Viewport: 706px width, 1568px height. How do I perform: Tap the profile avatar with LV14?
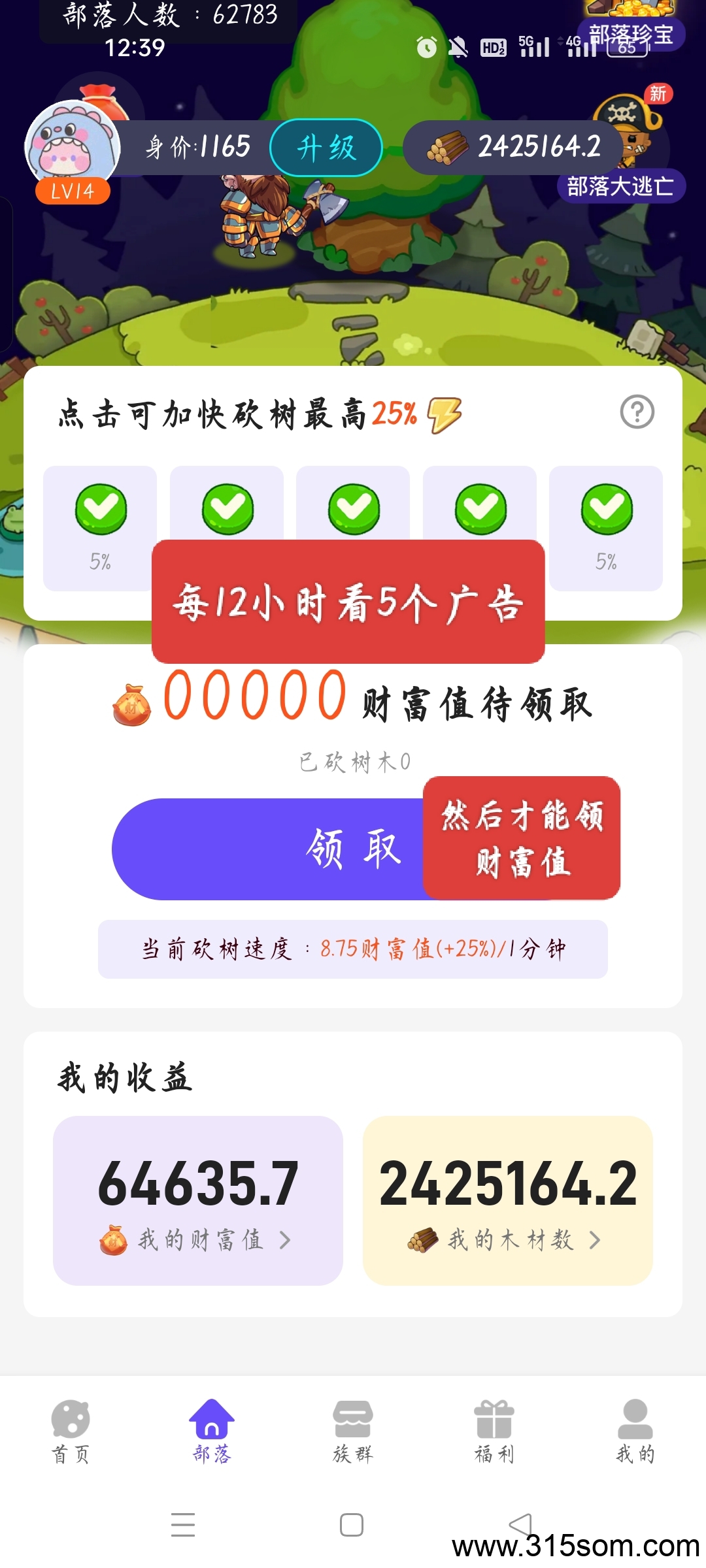(x=73, y=147)
